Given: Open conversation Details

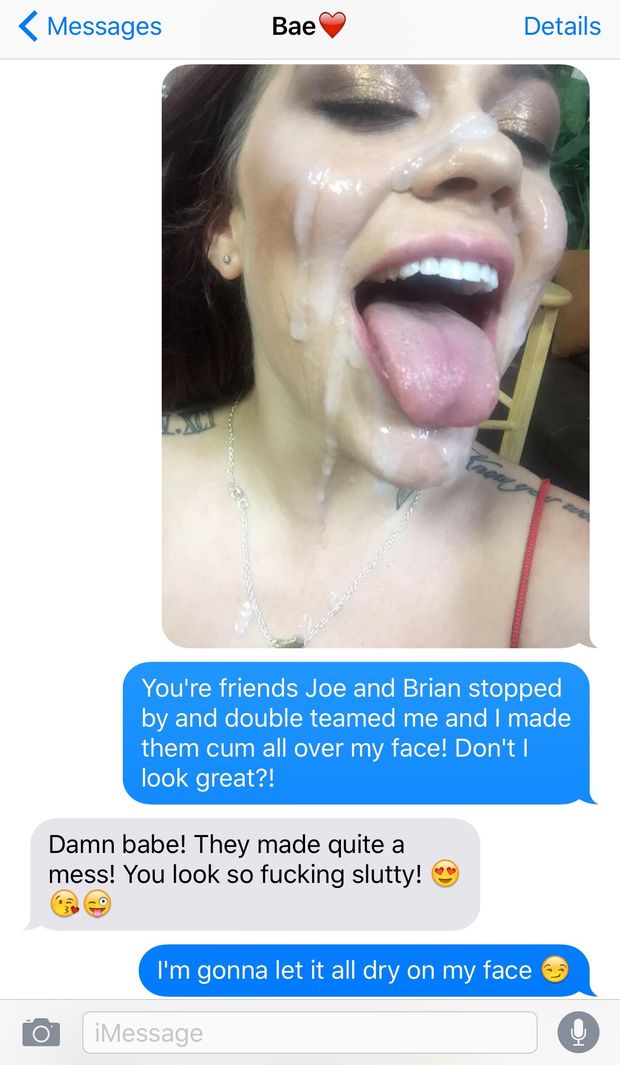Looking at the screenshot, I should [562, 27].
